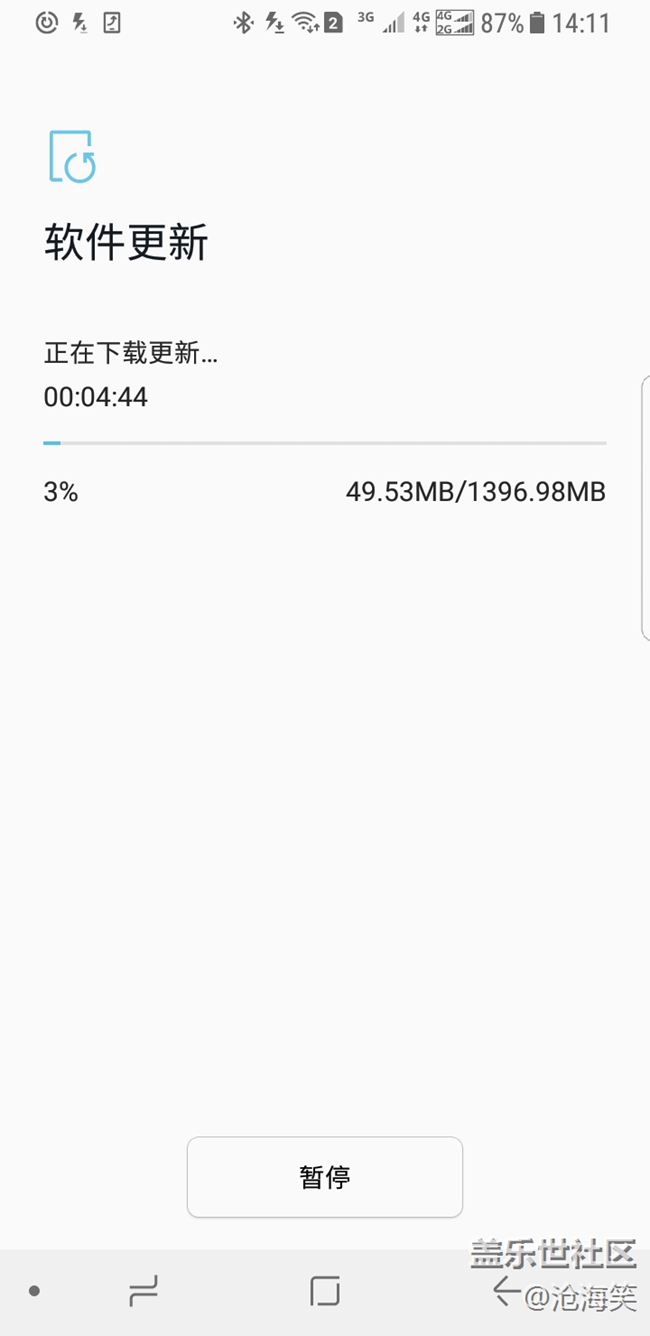
Task: Open the recent apps view
Action: (x=144, y=1291)
